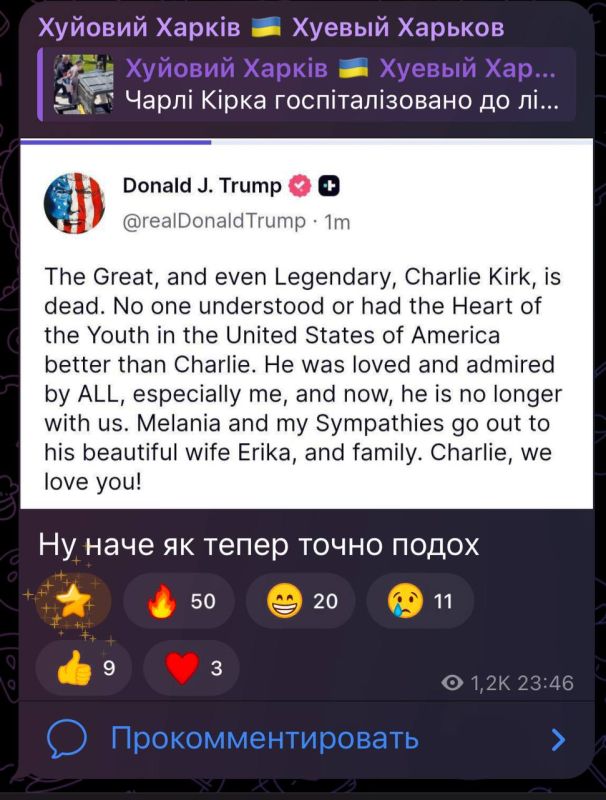Open the quoted reply about Чарлі Кірка
This screenshot has height=800, width=606.
(x=310, y=85)
